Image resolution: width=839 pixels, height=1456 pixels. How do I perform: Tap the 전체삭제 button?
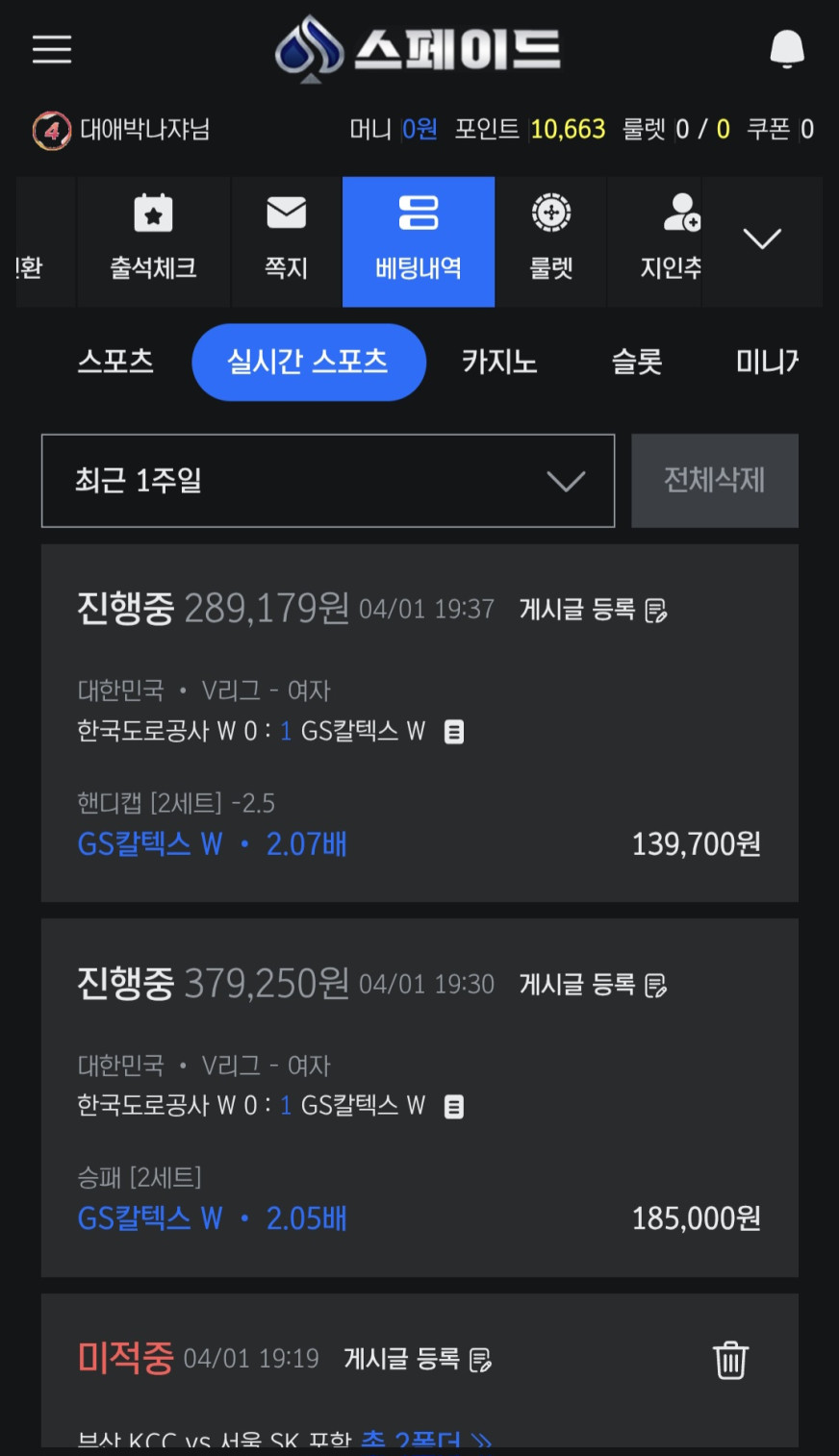click(715, 481)
